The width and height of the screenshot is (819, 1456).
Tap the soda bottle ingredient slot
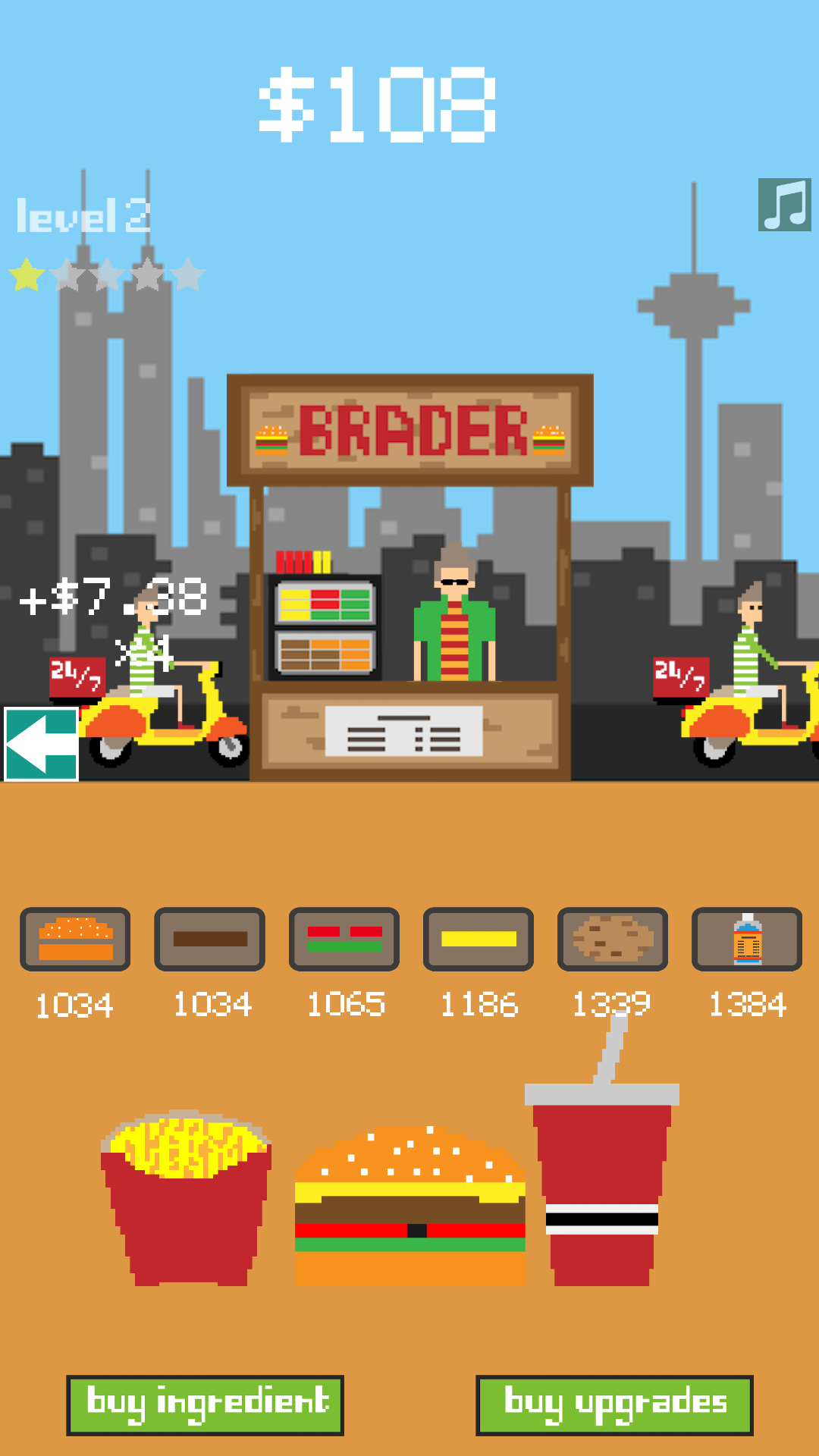coord(747,939)
